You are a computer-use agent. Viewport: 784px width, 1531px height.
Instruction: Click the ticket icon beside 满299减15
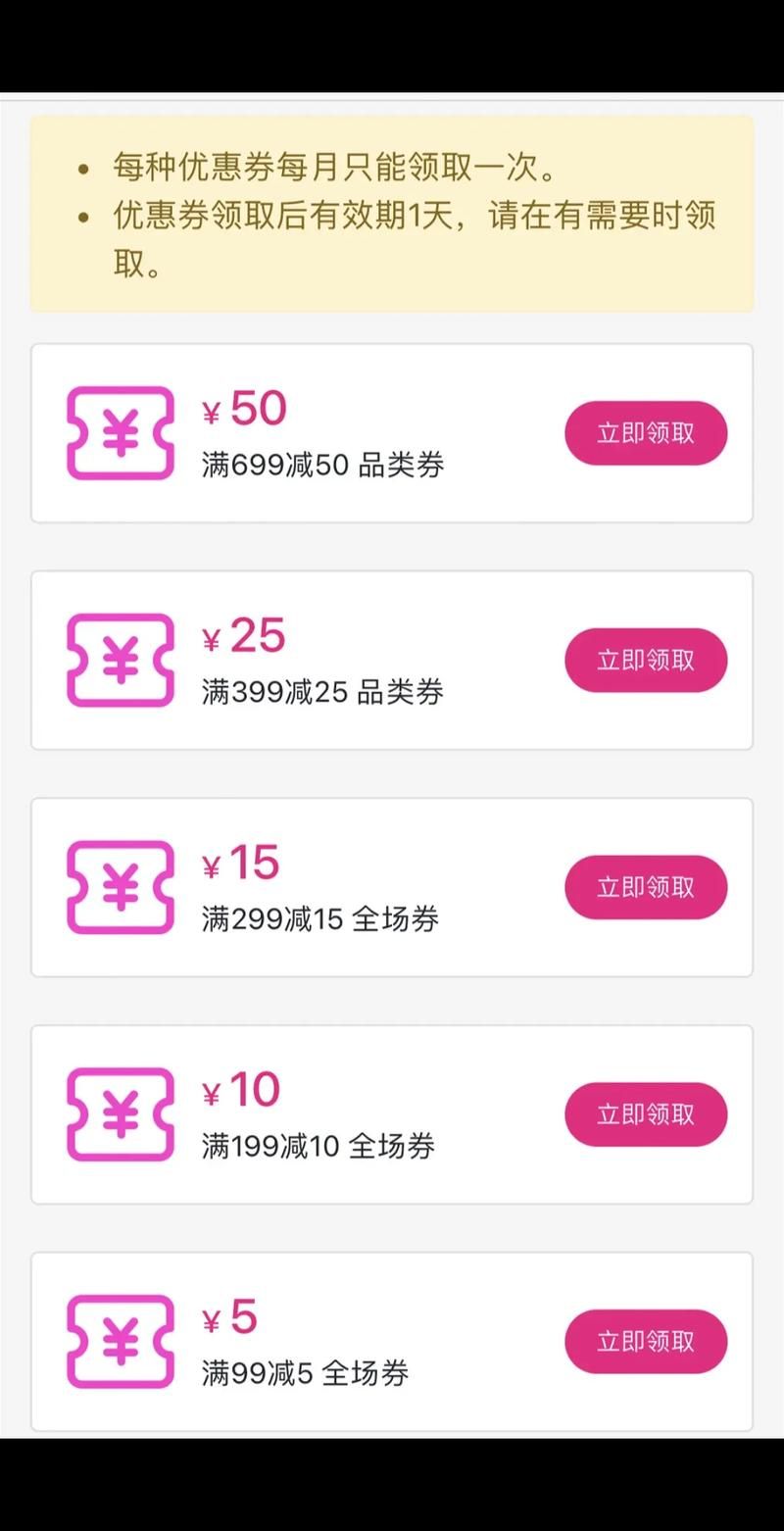click(120, 887)
